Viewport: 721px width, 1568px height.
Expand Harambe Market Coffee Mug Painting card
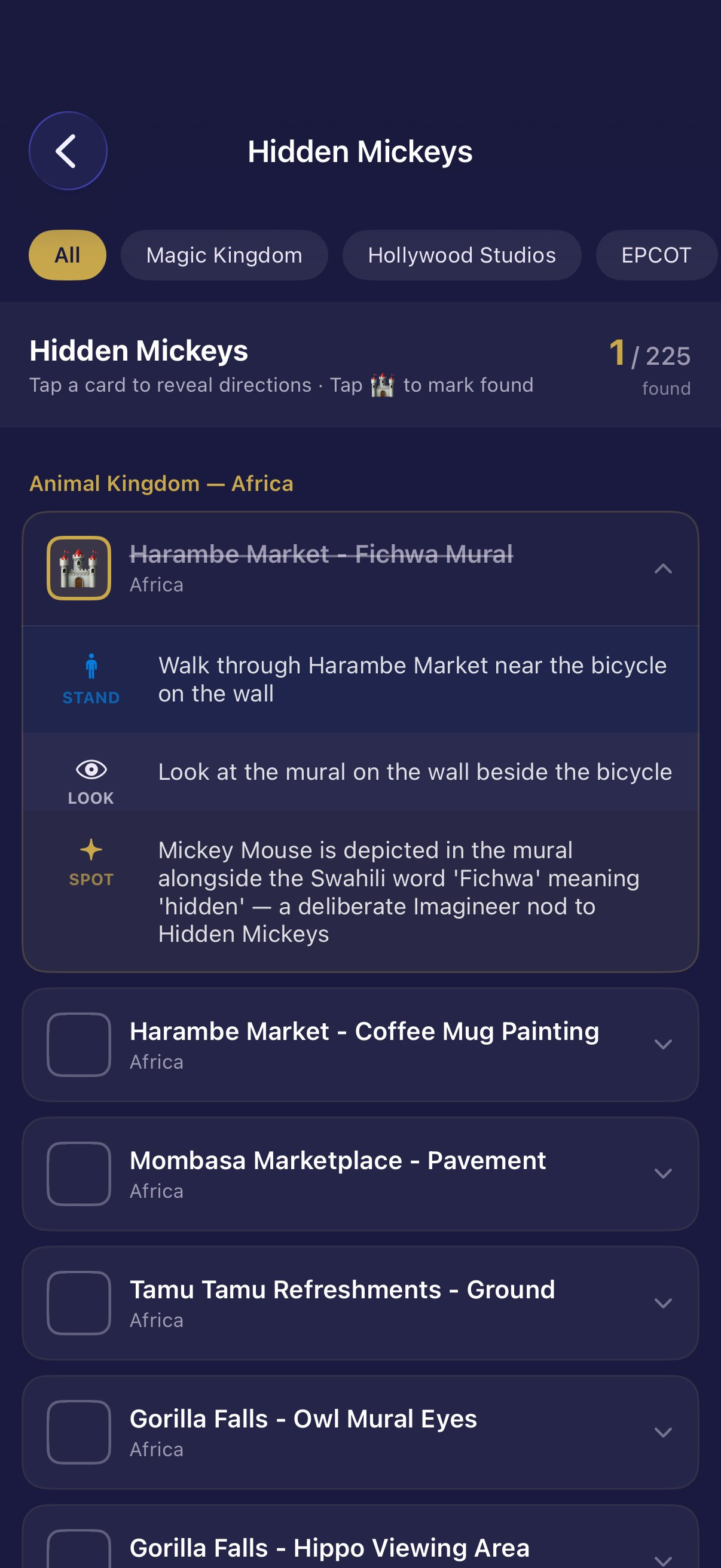(662, 1045)
